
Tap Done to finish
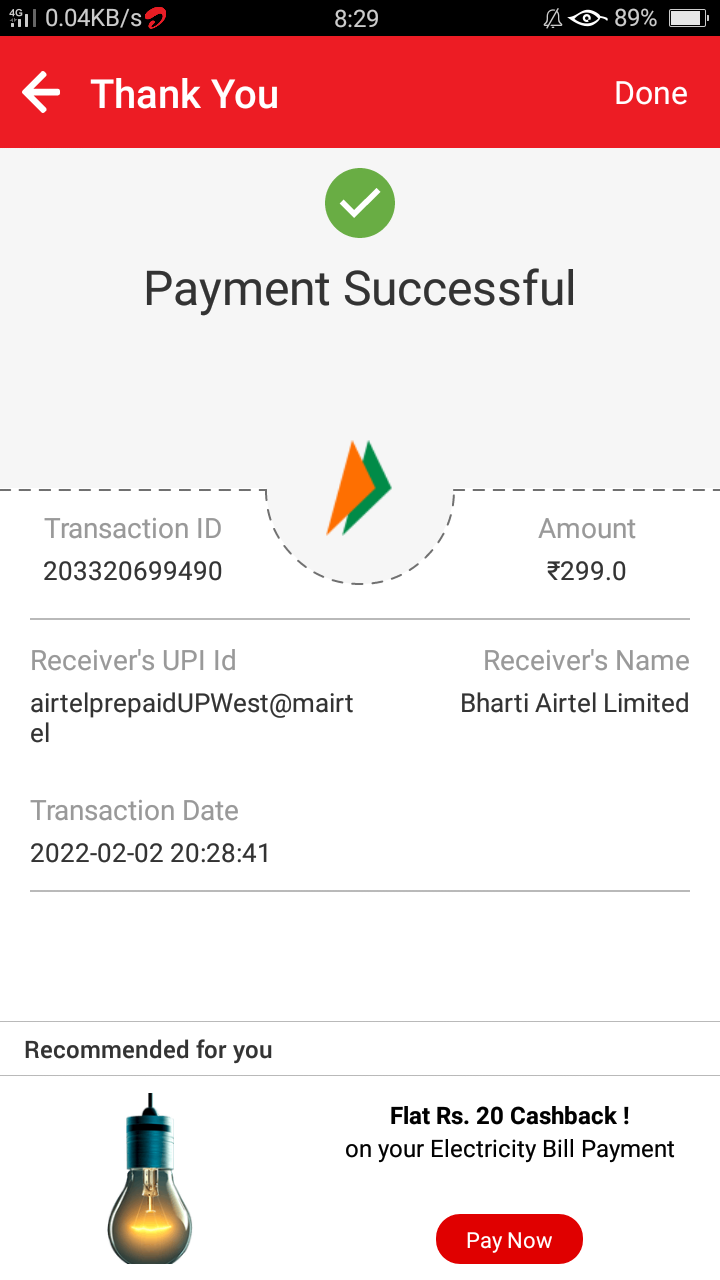coord(650,93)
